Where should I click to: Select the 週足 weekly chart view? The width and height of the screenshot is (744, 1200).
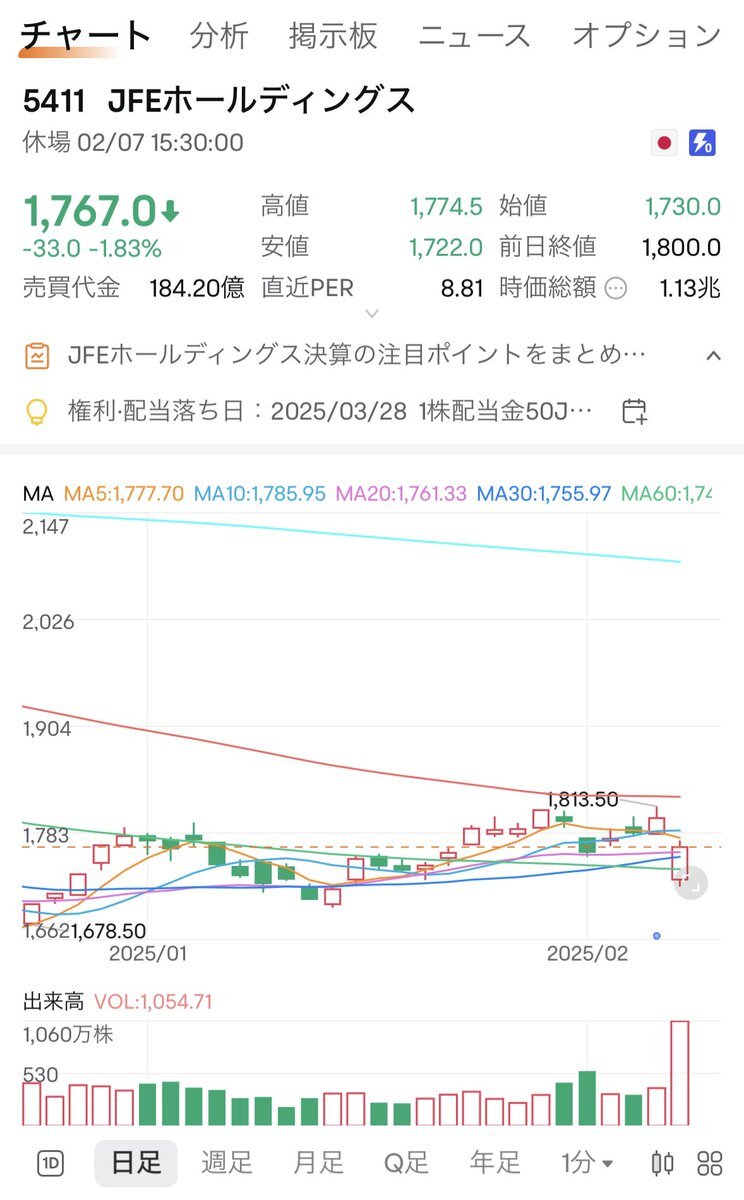(x=226, y=1163)
